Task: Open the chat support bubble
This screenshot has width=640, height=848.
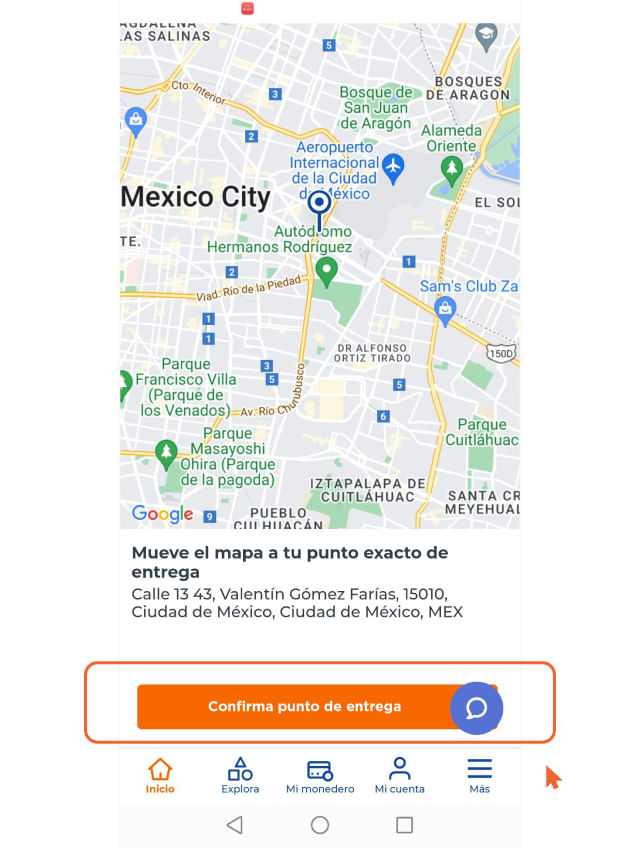Action: 476,708
